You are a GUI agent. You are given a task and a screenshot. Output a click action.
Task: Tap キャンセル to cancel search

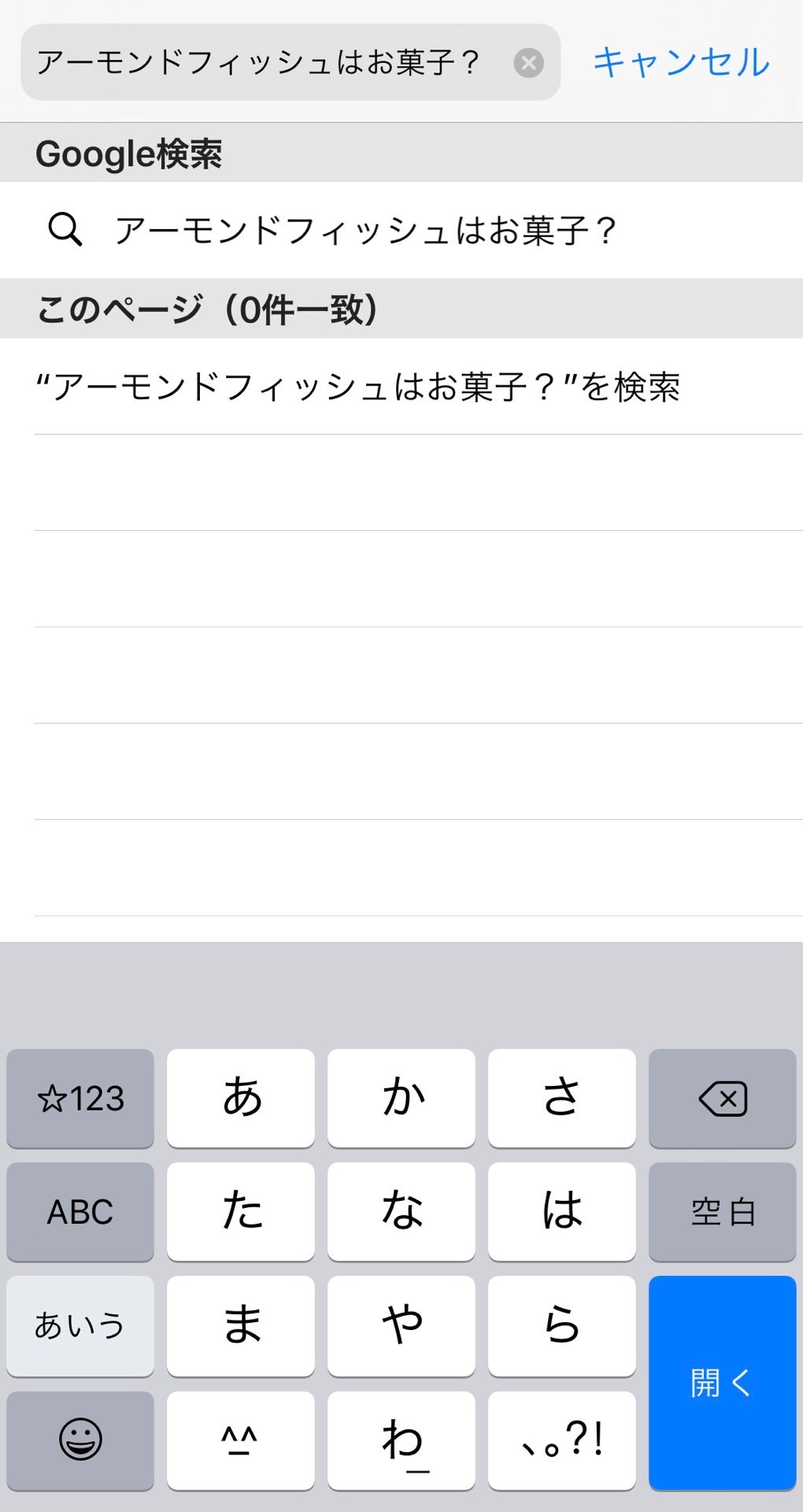tap(682, 65)
